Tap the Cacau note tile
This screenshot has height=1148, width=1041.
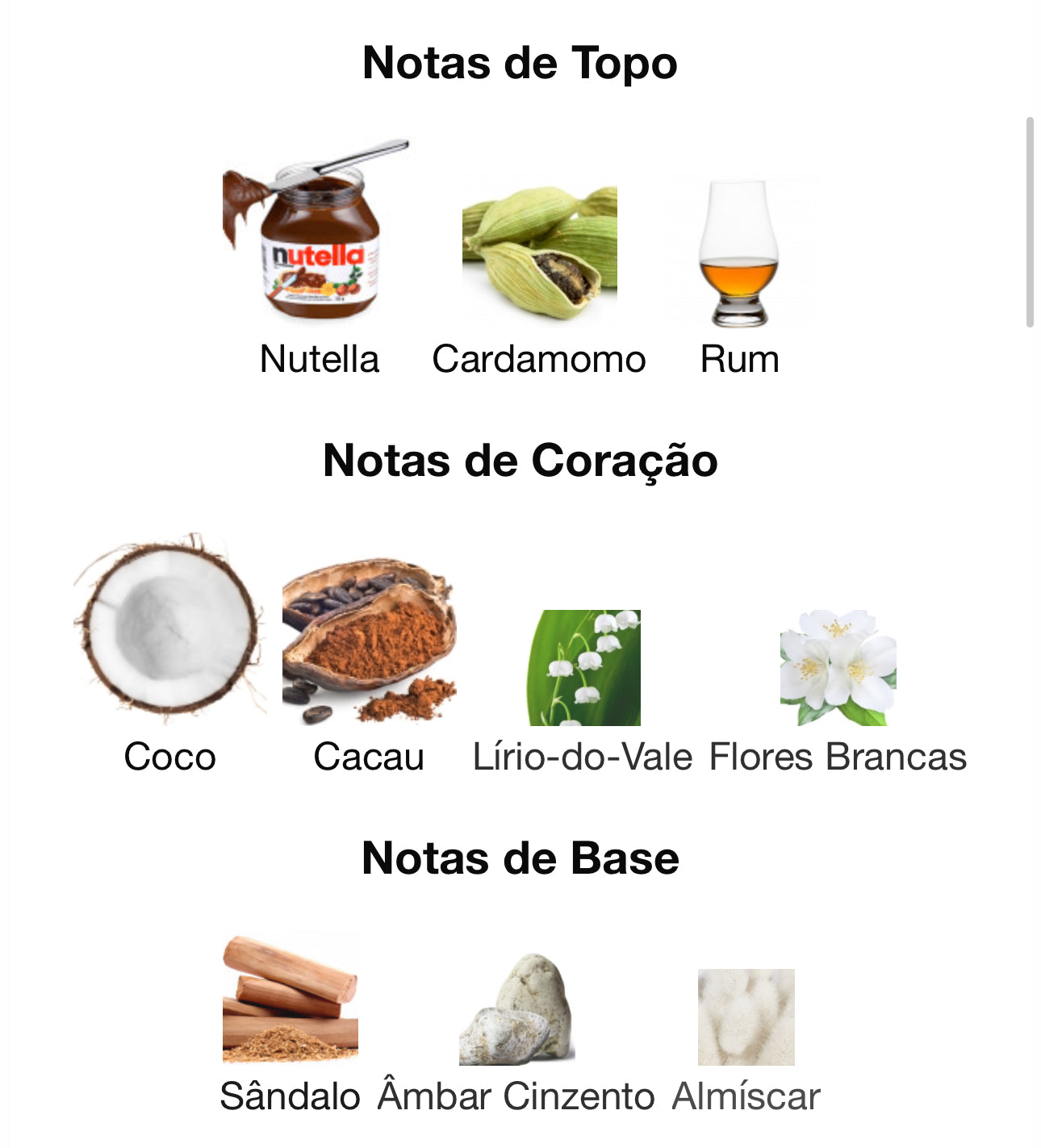click(369, 641)
